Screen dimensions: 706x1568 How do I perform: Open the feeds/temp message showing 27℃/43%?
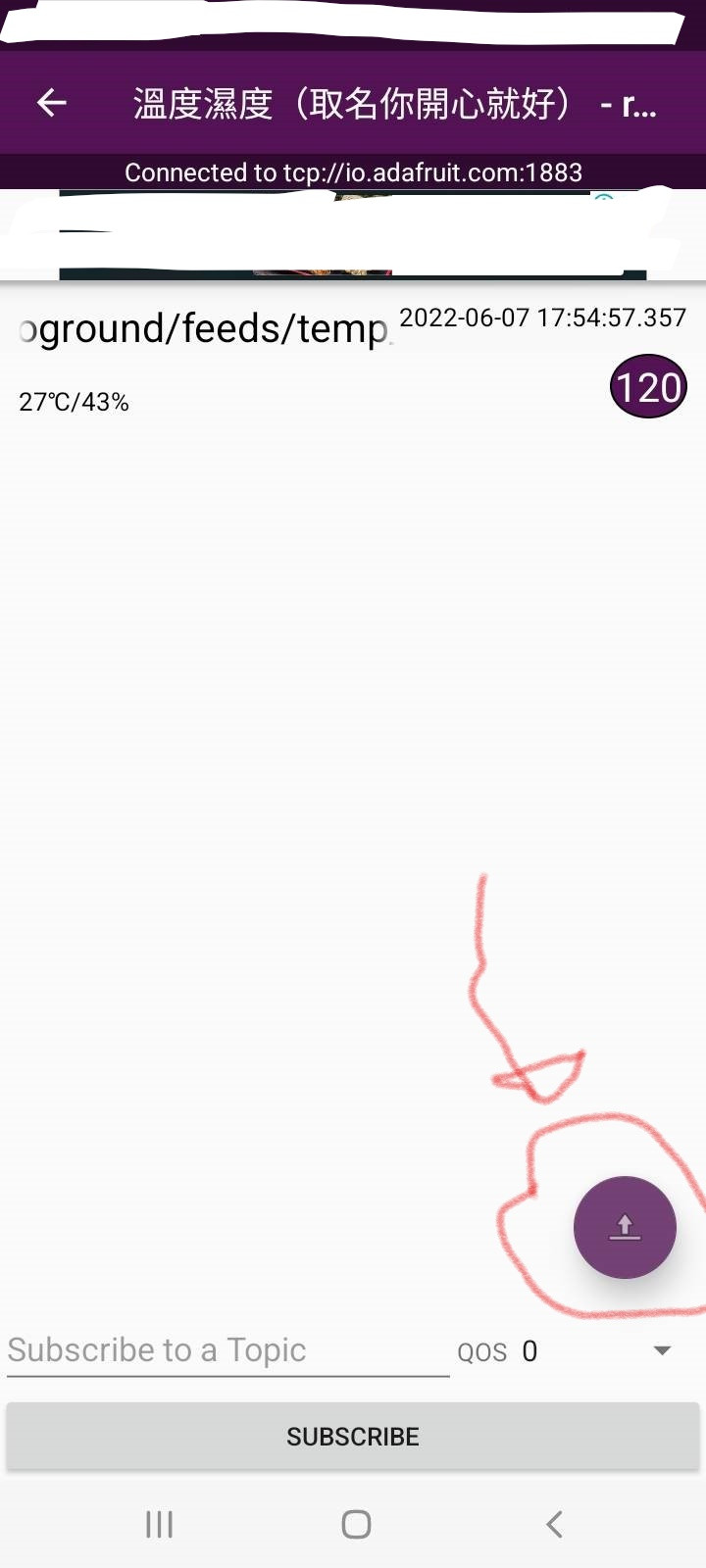point(294,361)
